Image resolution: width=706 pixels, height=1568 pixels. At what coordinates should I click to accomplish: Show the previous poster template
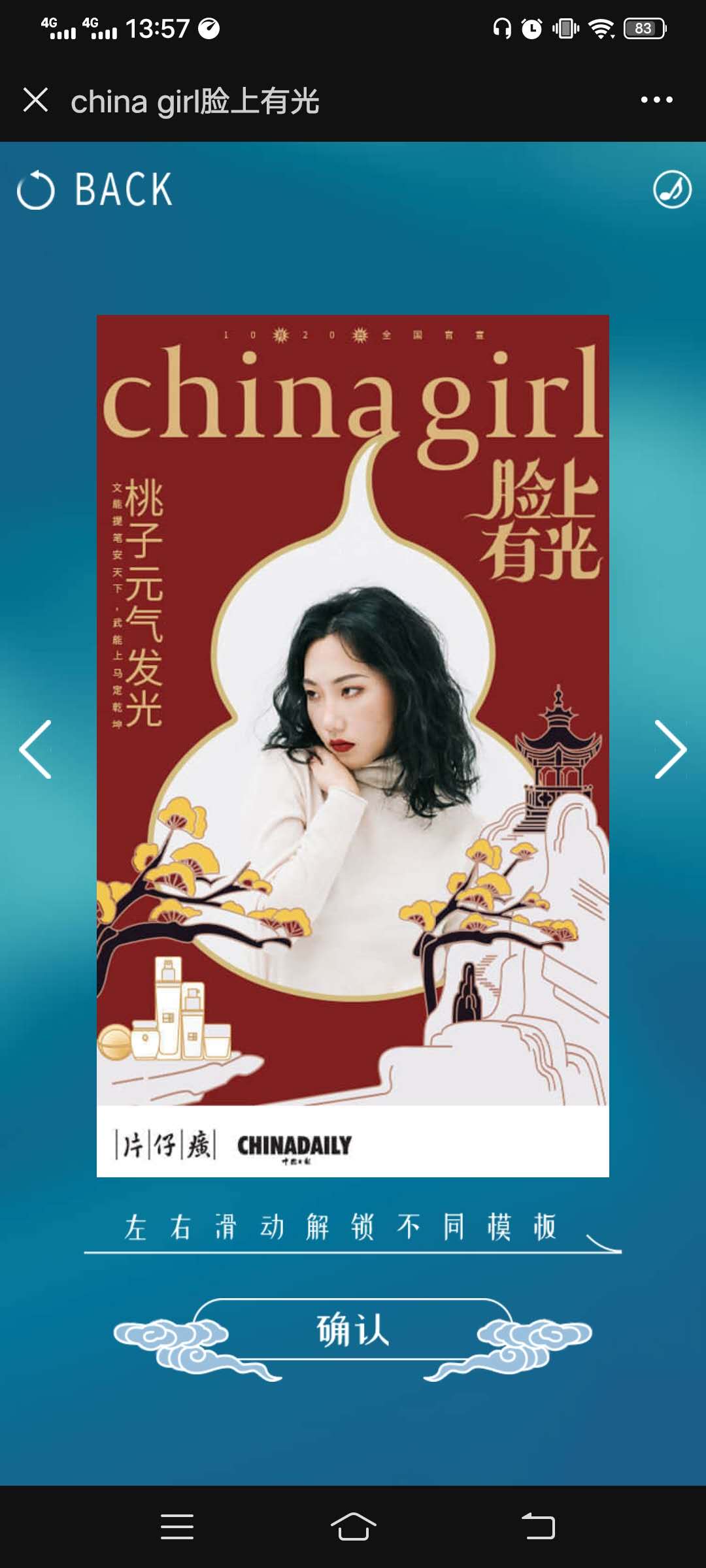36,749
